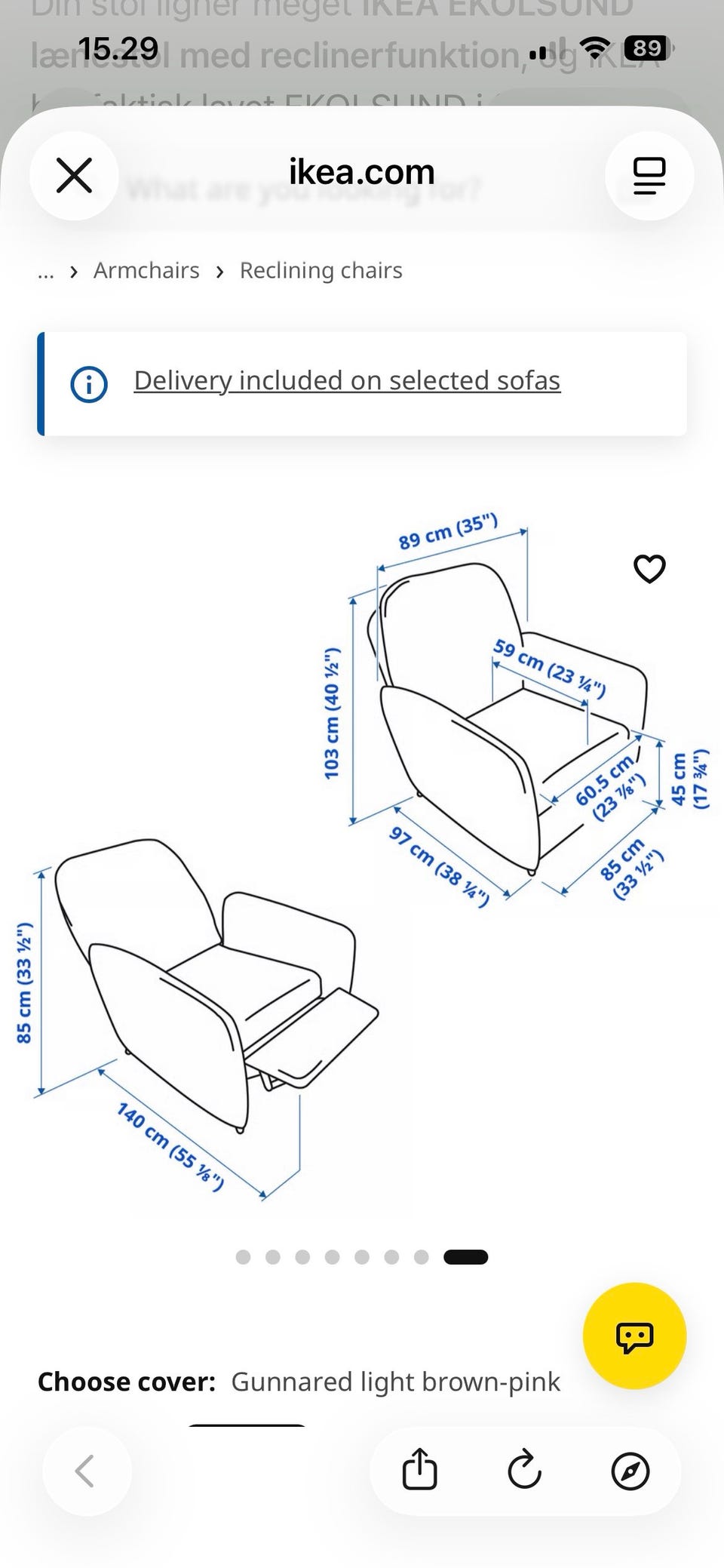Image resolution: width=724 pixels, height=1568 pixels.
Task: Open the reader view icon
Action: tap(649, 176)
